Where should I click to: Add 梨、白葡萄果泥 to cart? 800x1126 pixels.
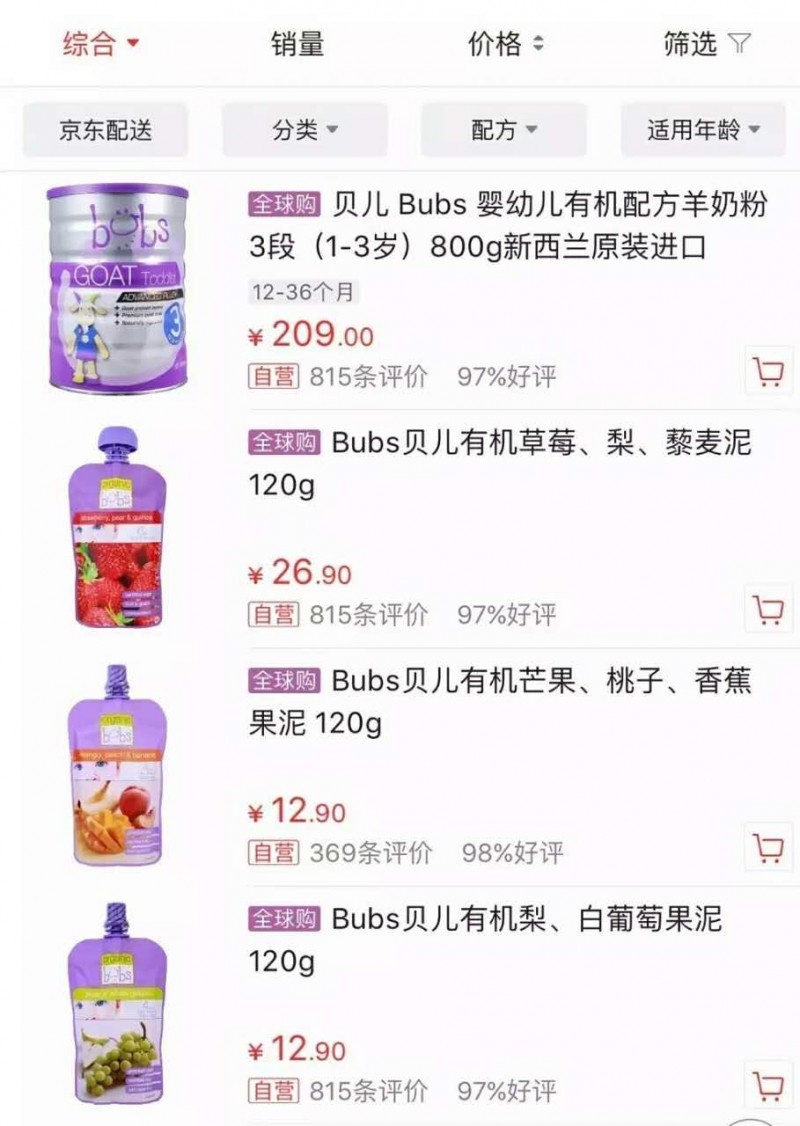768,1085
